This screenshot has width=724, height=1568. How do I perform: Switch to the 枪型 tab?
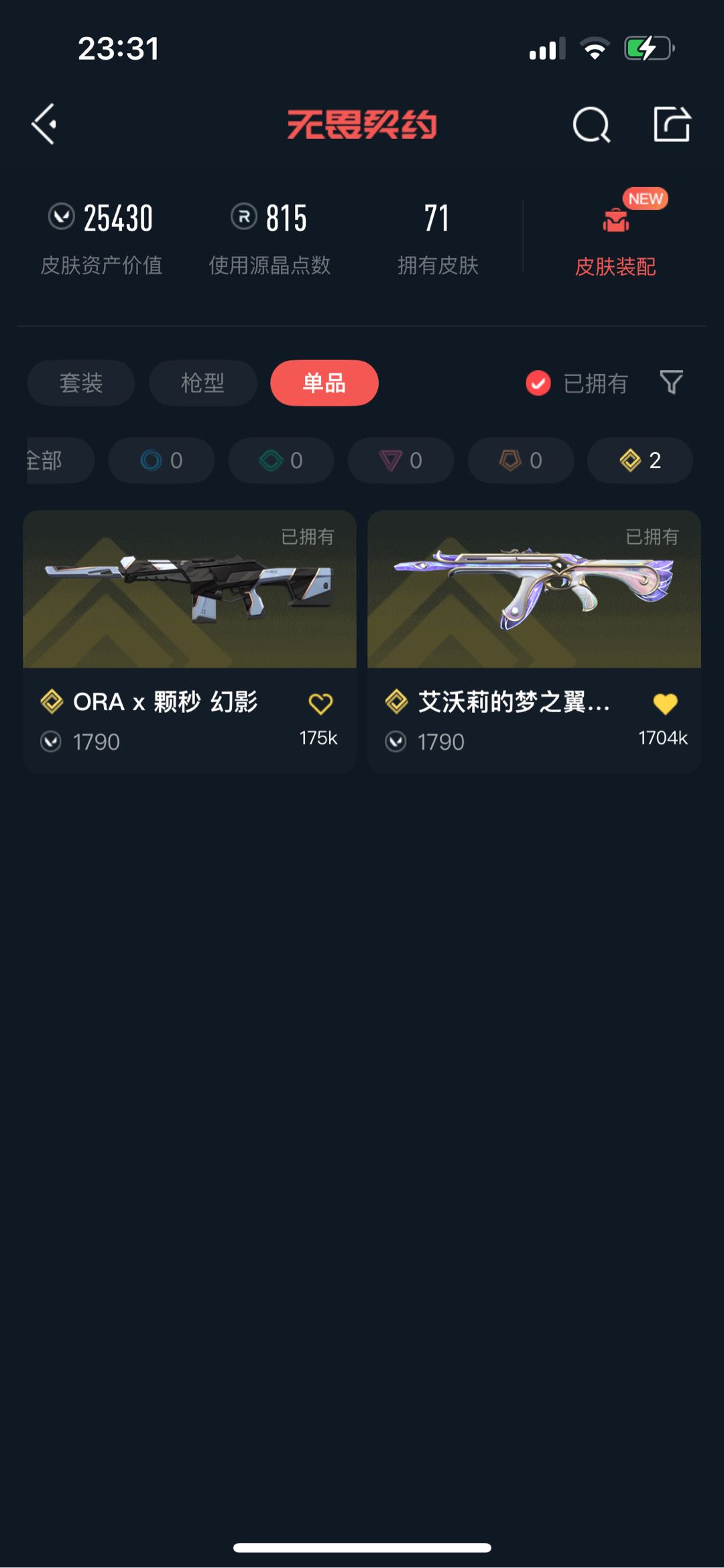pos(202,383)
